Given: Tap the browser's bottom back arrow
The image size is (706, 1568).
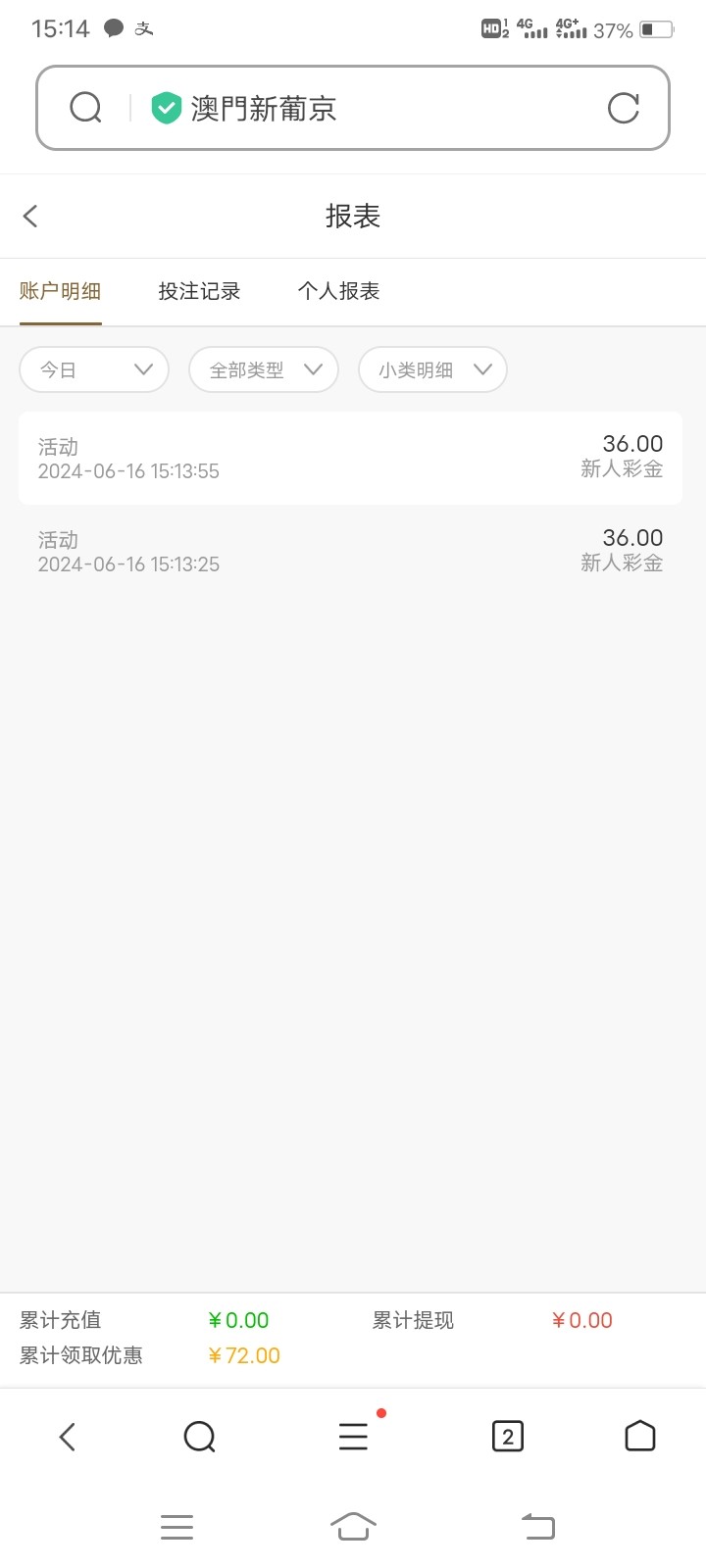Looking at the screenshot, I should 67,1437.
